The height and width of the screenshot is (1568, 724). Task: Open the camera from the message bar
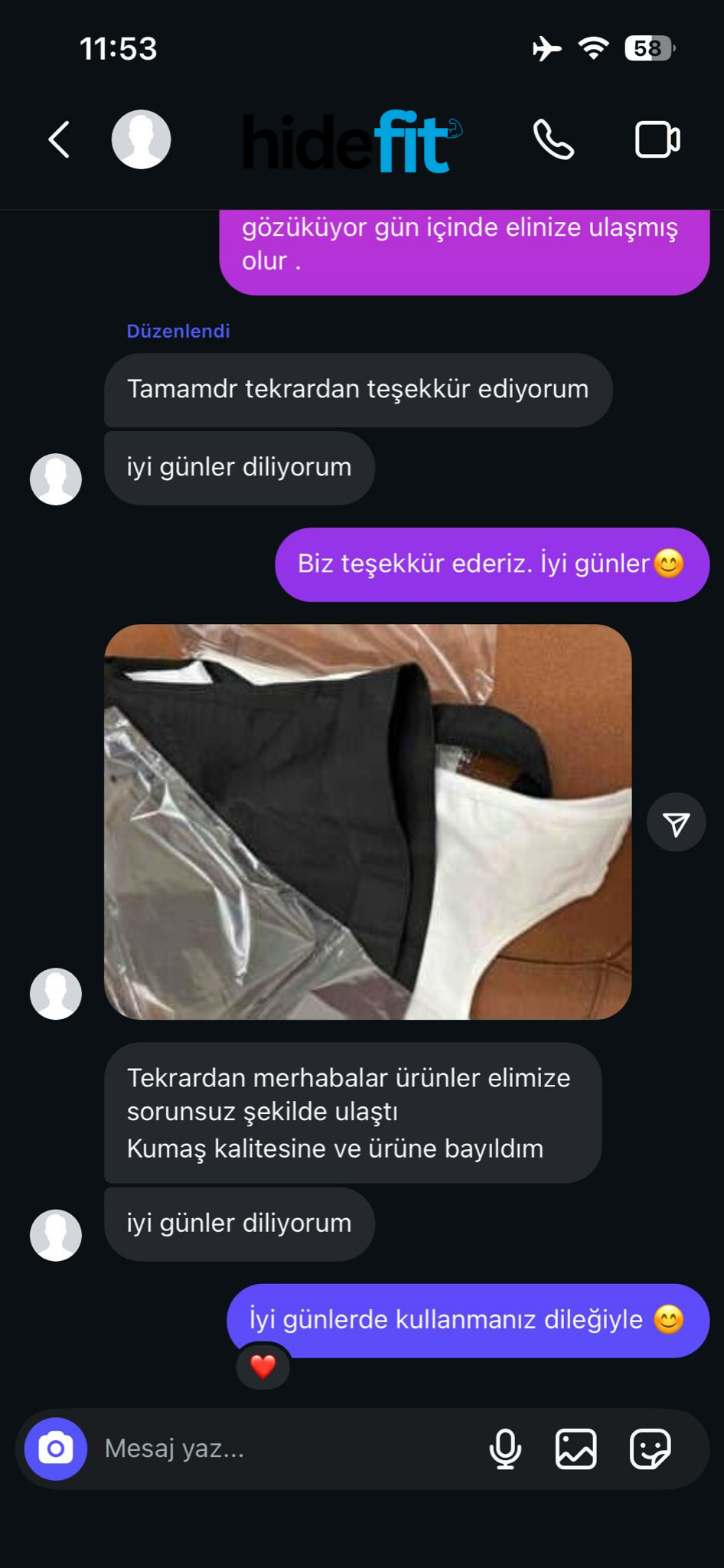tap(56, 1449)
